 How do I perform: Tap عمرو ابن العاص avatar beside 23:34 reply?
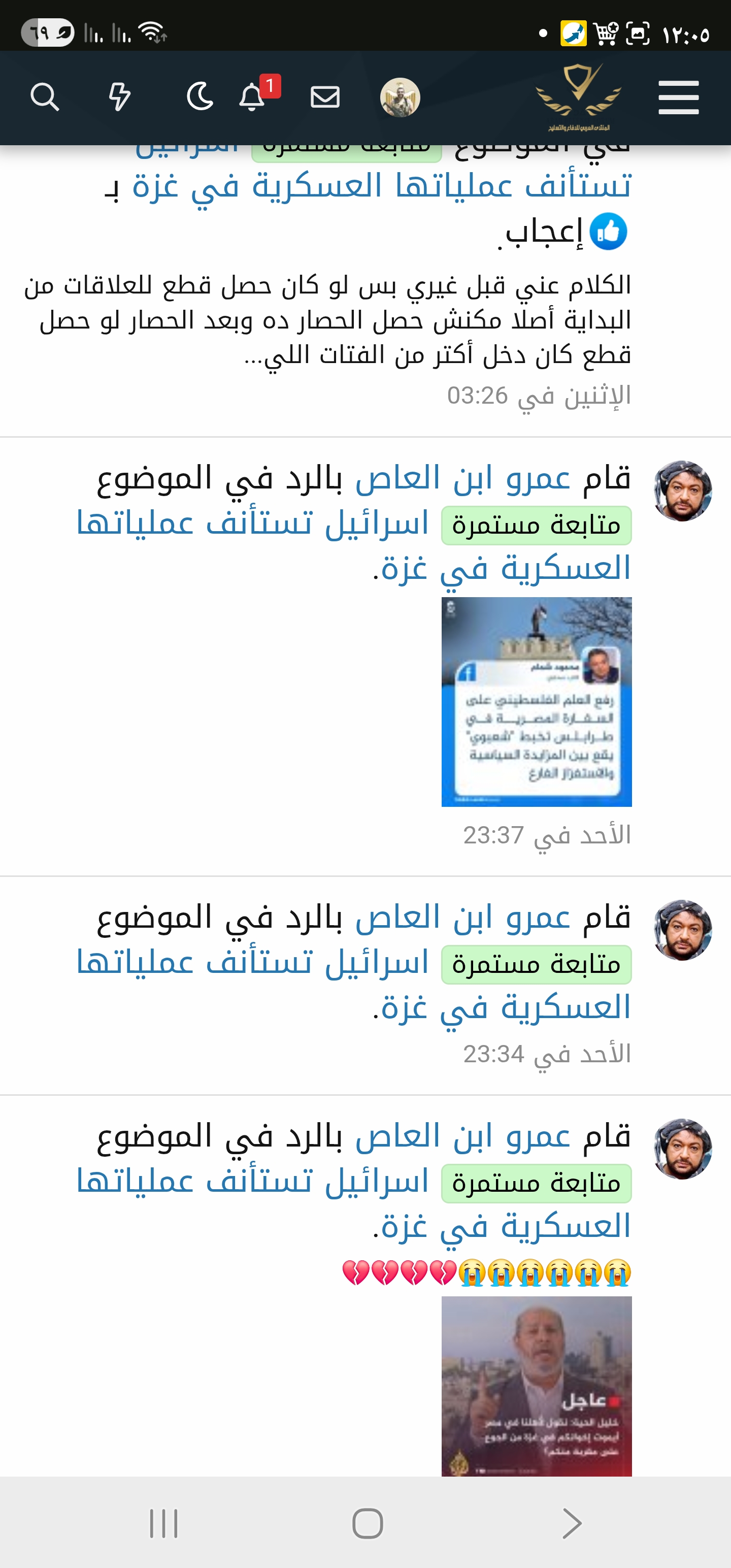tap(682, 930)
